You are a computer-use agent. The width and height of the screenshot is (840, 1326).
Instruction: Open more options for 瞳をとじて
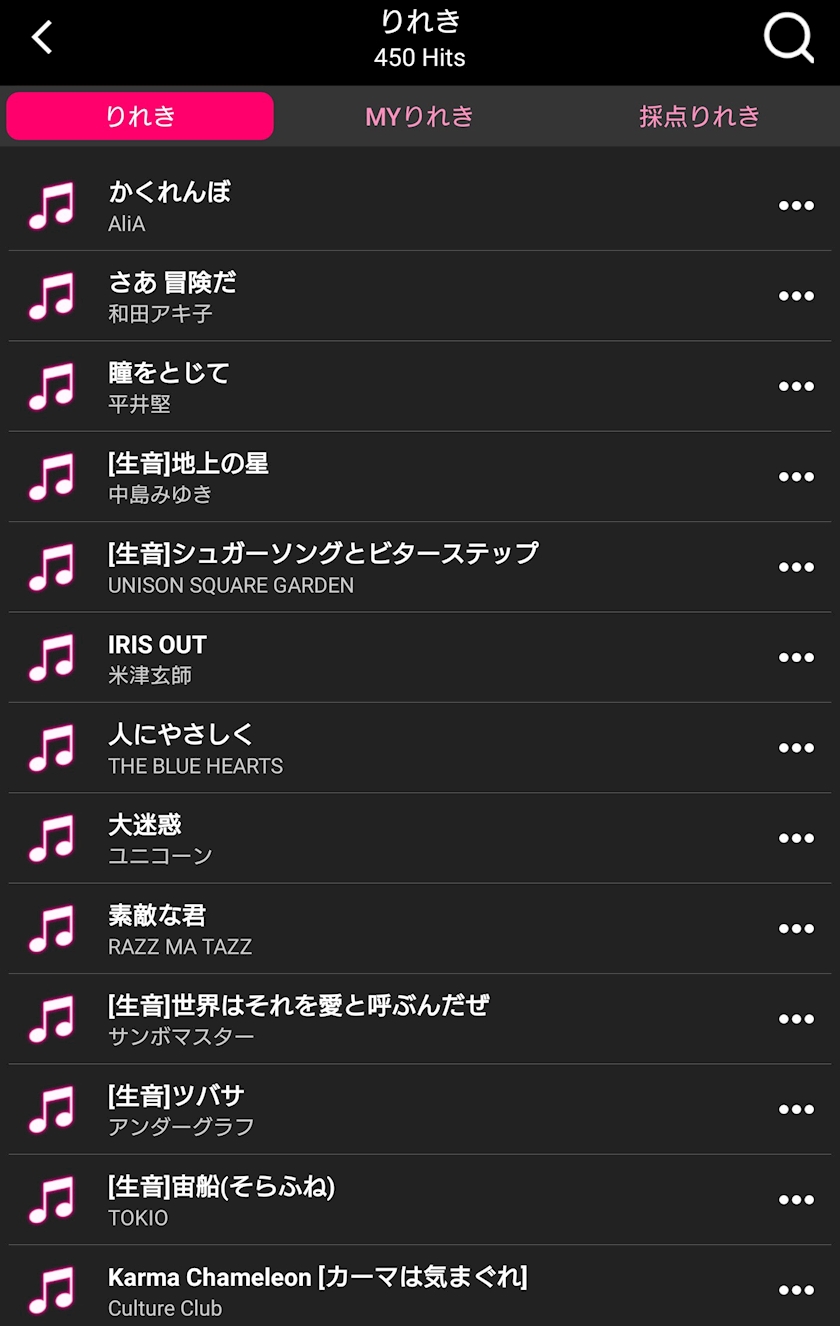pos(796,386)
